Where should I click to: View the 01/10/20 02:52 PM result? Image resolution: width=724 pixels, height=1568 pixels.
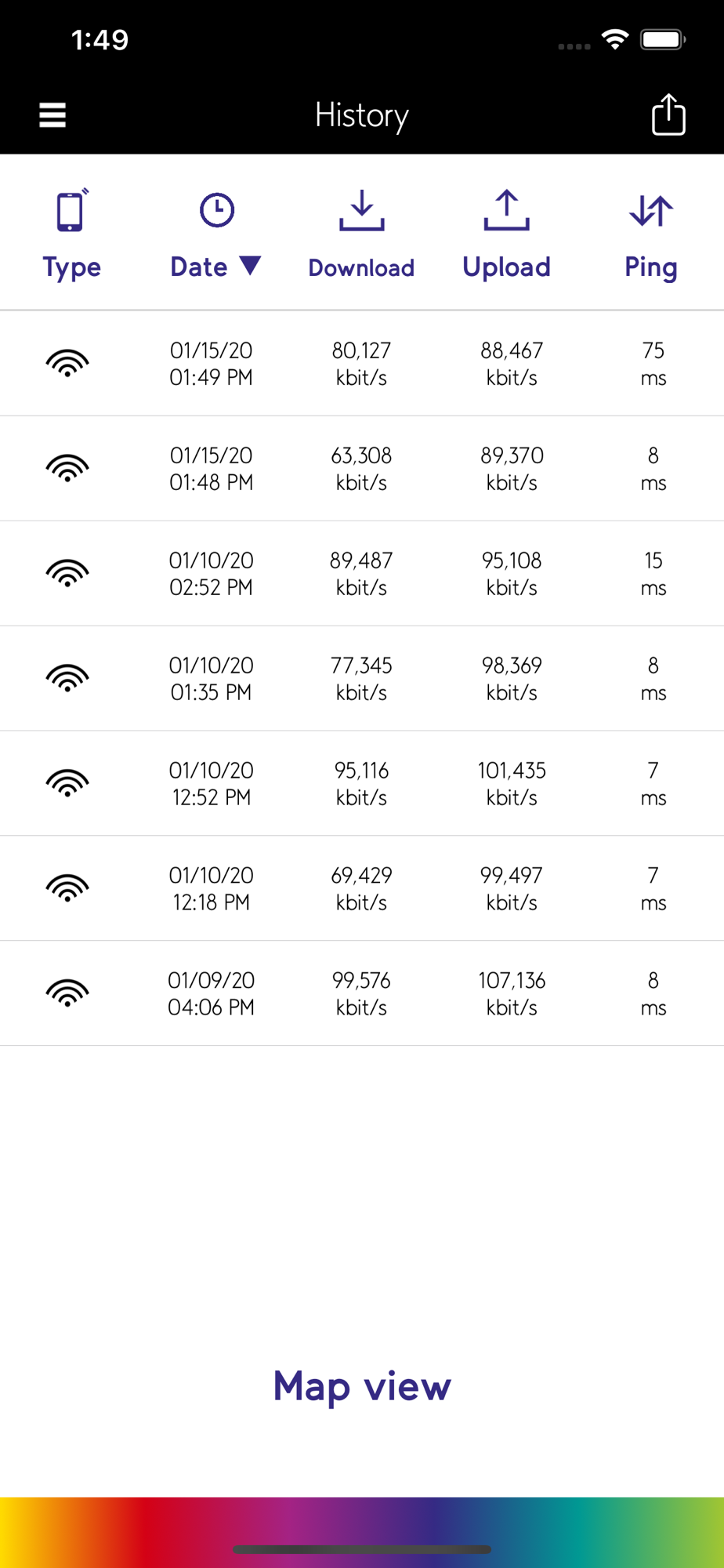tap(362, 574)
